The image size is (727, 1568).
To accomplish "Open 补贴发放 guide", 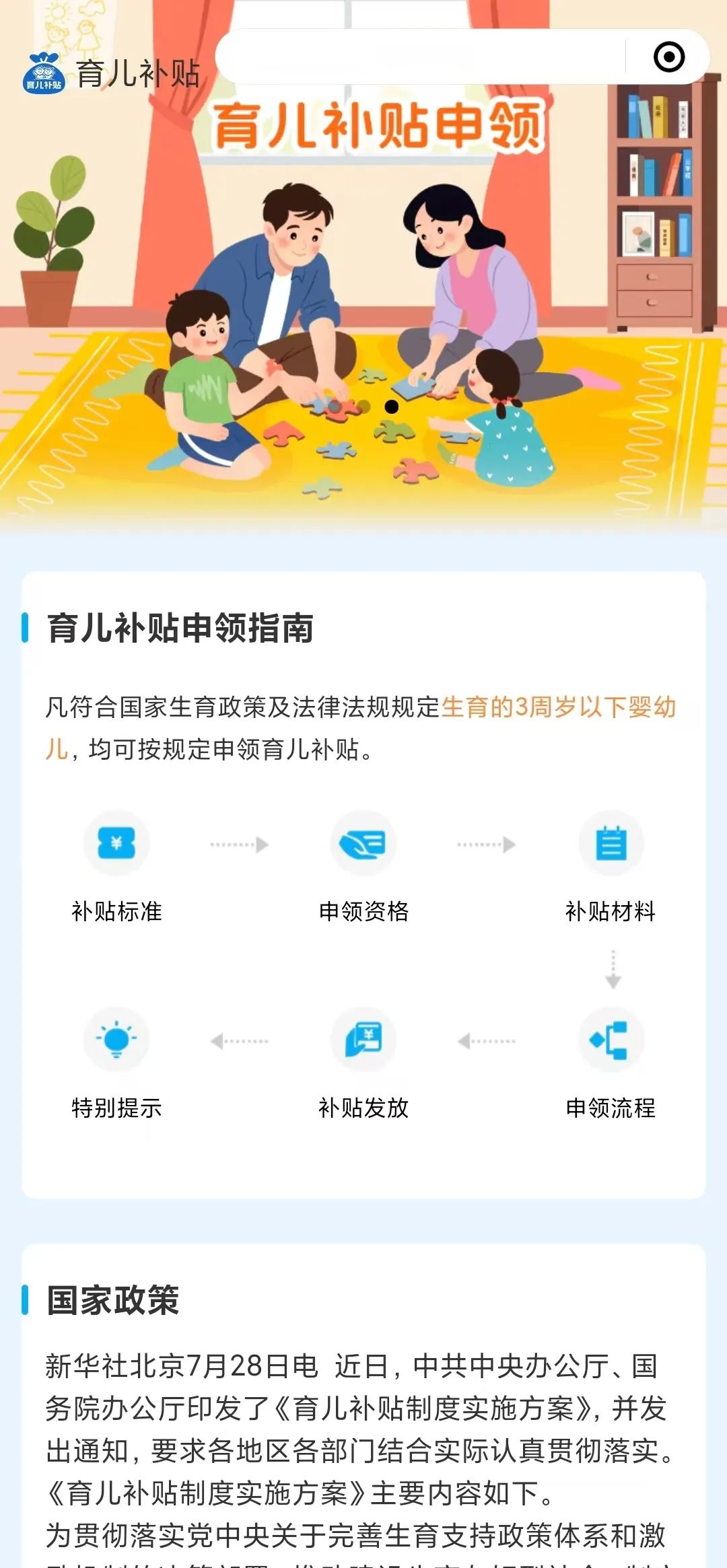I will (x=363, y=1040).
